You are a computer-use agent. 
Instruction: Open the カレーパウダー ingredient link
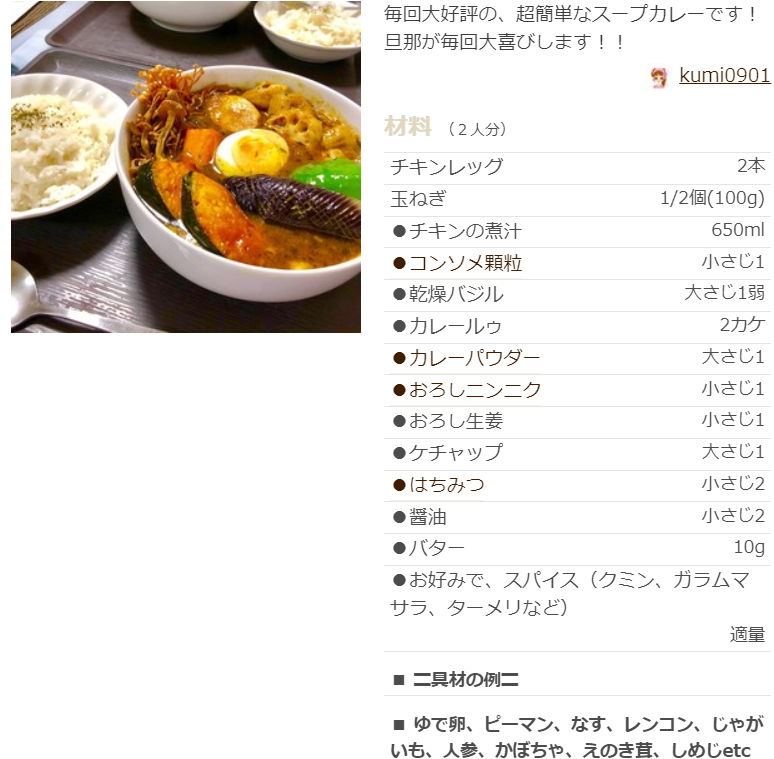[474, 358]
